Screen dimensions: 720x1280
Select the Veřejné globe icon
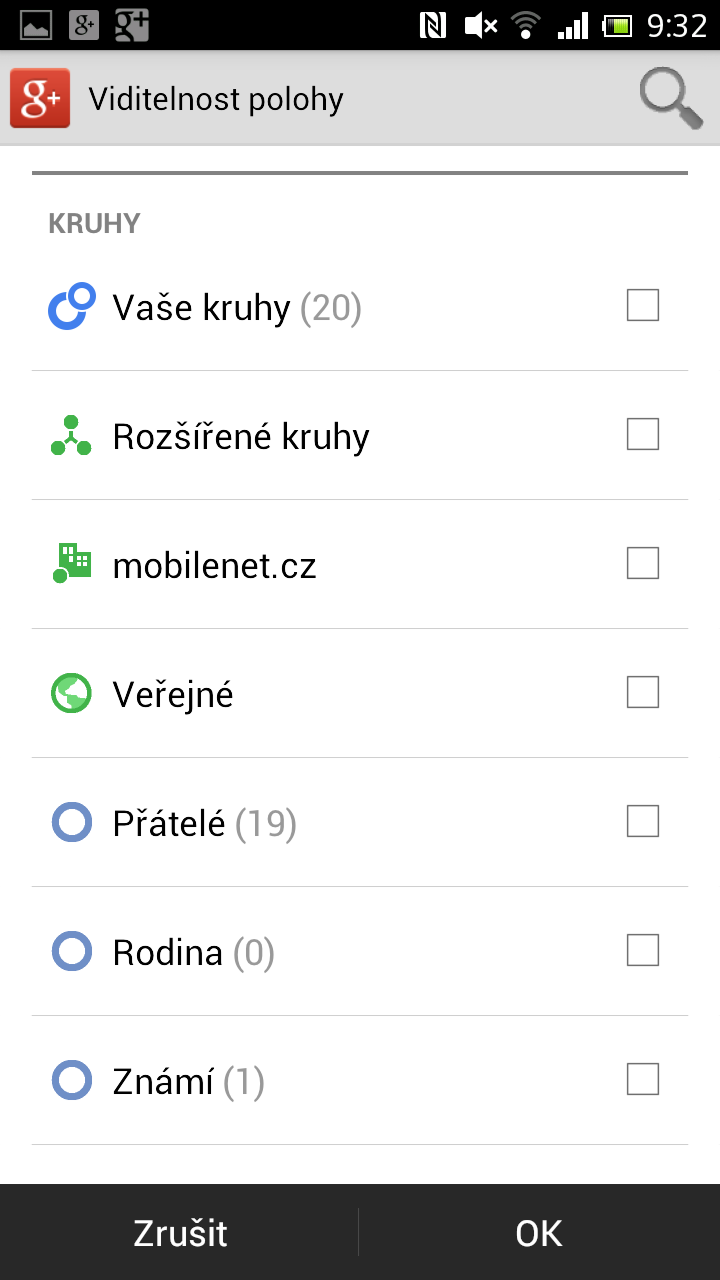pyautogui.click(x=71, y=692)
